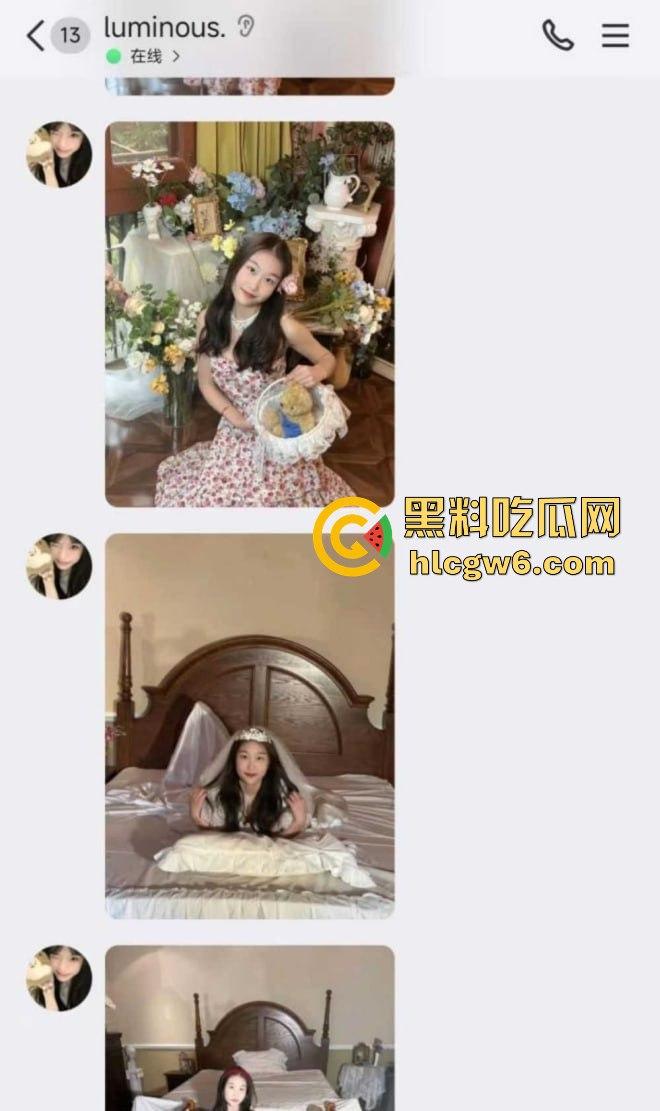Image resolution: width=660 pixels, height=1111 pixels.
Task: Go back to the message list
Action: [x=36, y=37]
